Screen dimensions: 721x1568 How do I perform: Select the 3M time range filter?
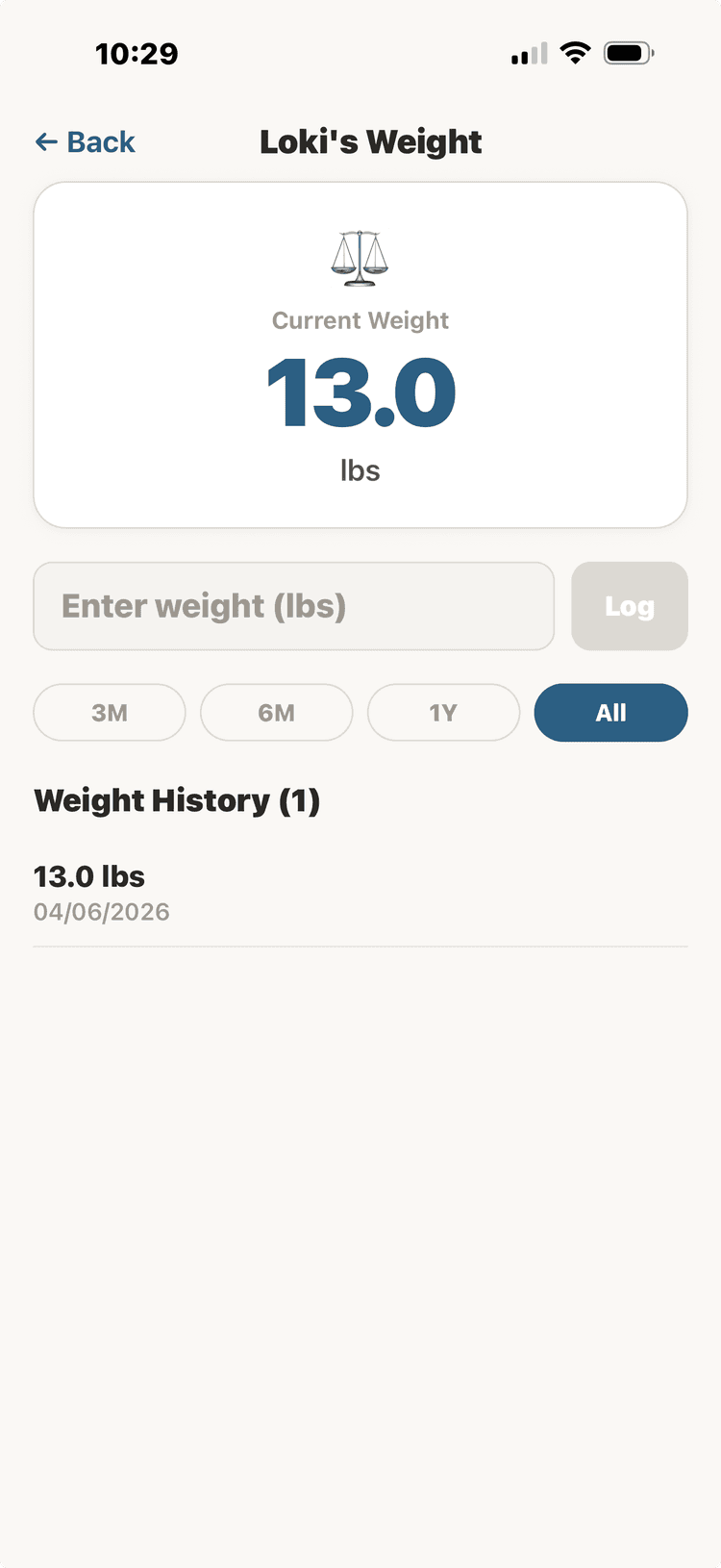point(109,712)
